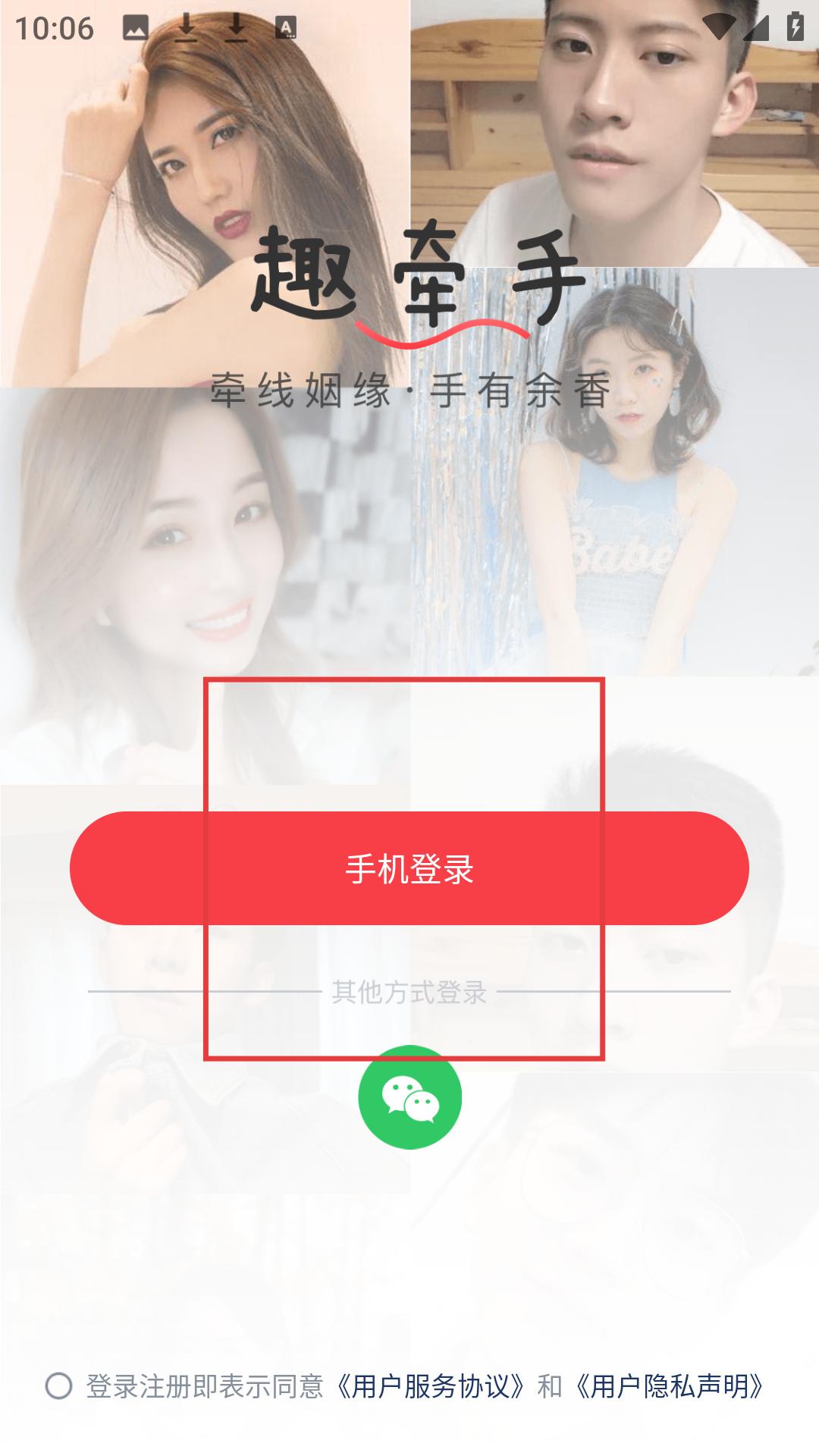Viewport: 819px width, 1456px height.
Task: Tap the 手机登录 phone login button
Action: 409,868
